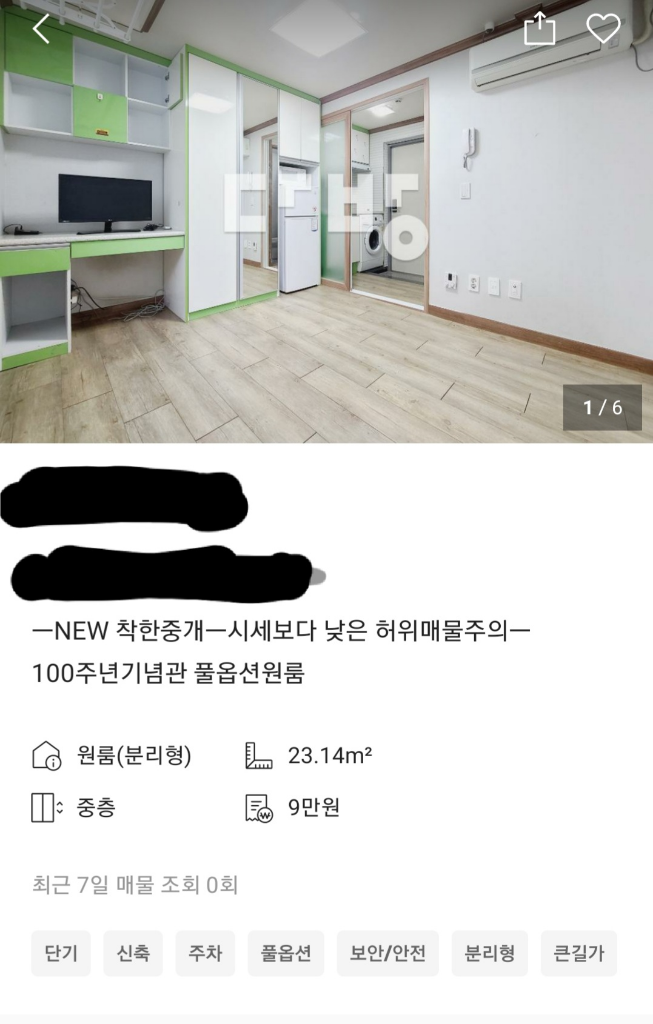This screenshot has height=1024, width=653.
Task: Select the 풀옵션 tag chip
Action: pyautogui.click(x=286, y=953)
